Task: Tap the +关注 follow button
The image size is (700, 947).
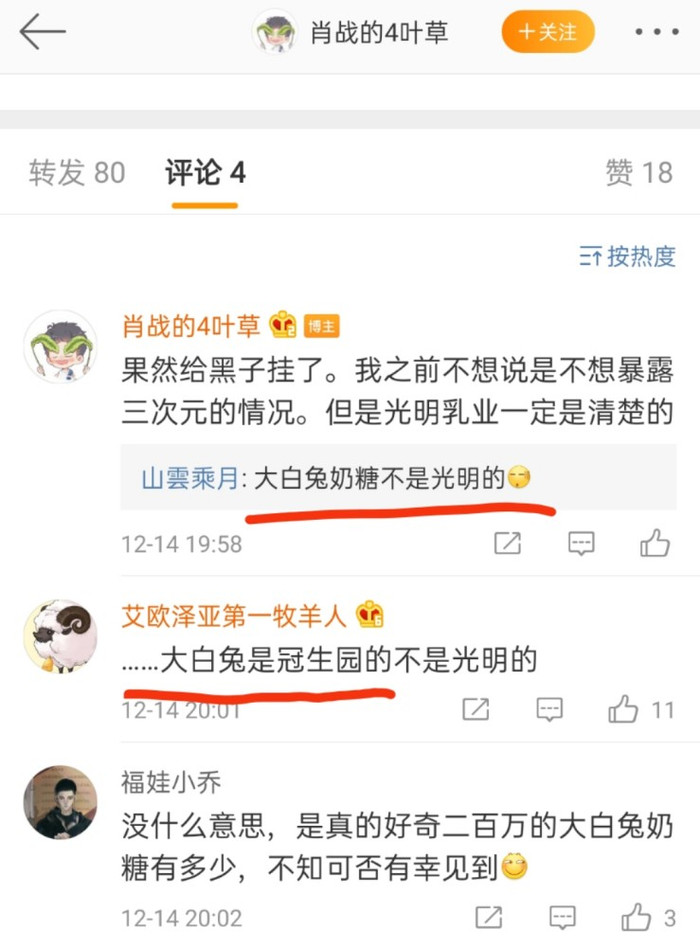Action: click(547, 32)
